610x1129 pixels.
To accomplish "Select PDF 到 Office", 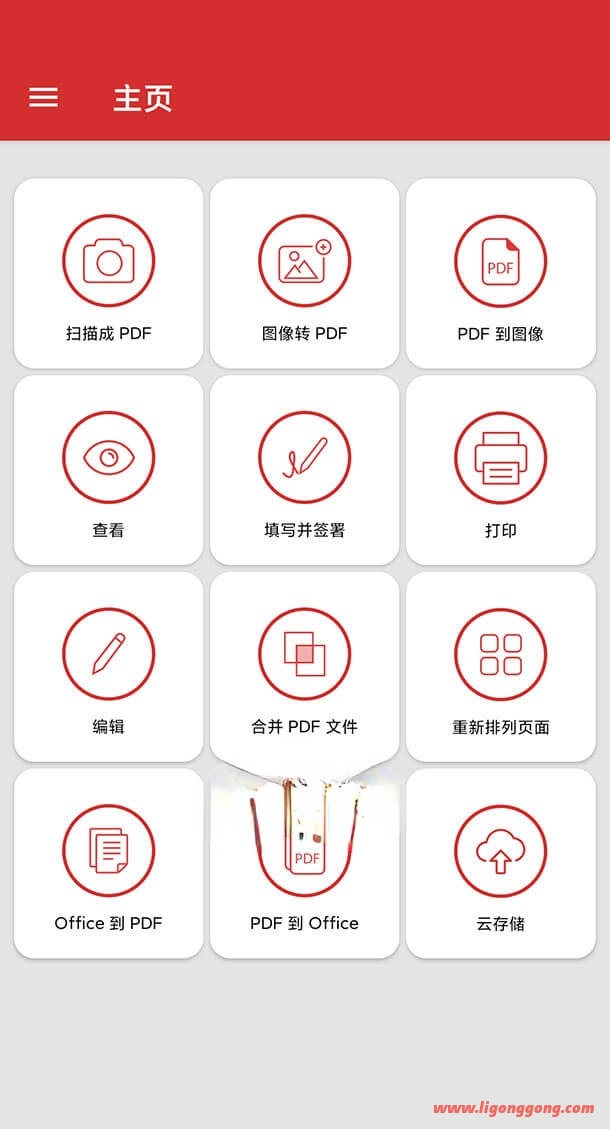I will (305, 863).
